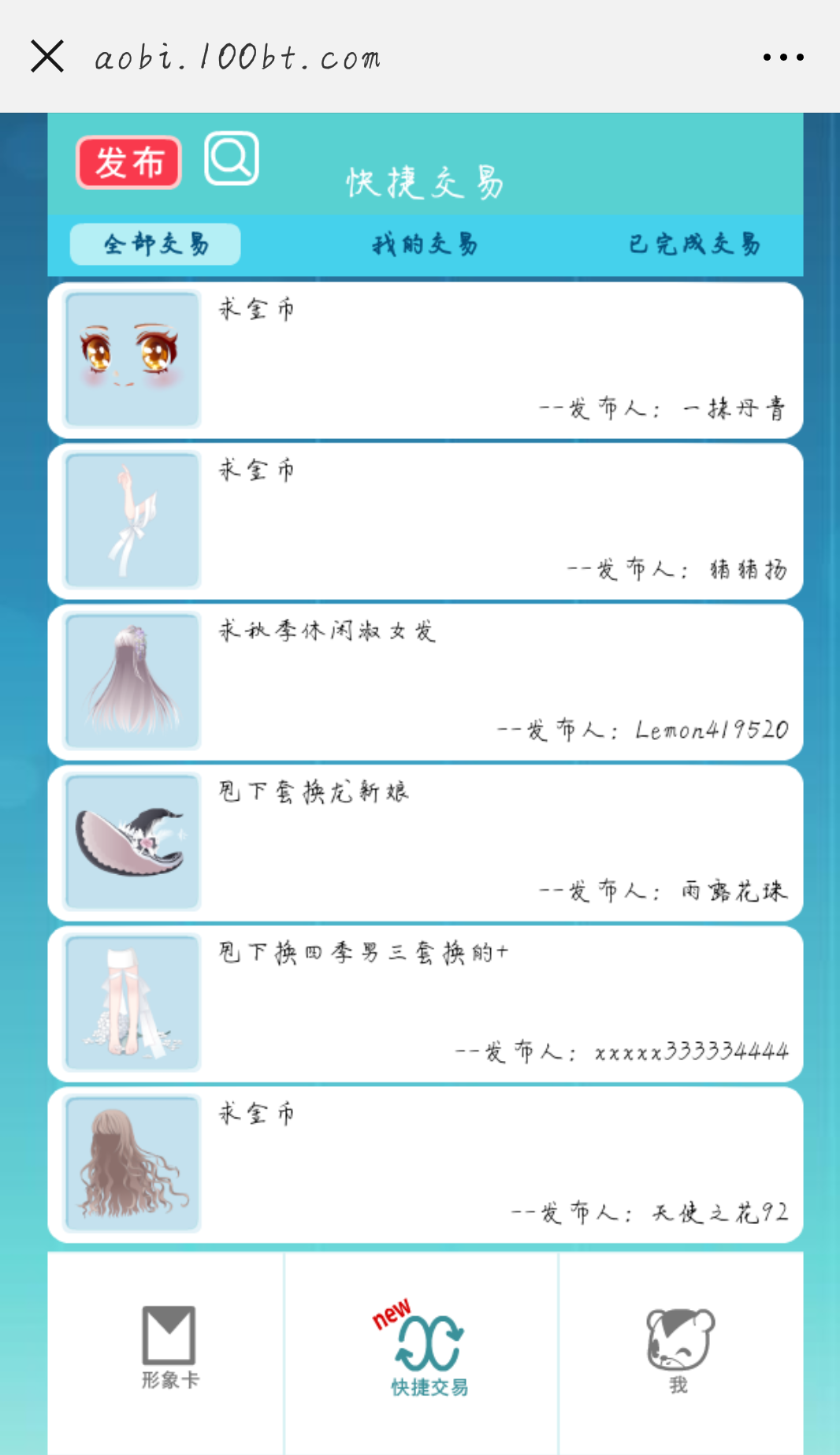Tap the 我 hamster profile icon

coord(677,1345)
